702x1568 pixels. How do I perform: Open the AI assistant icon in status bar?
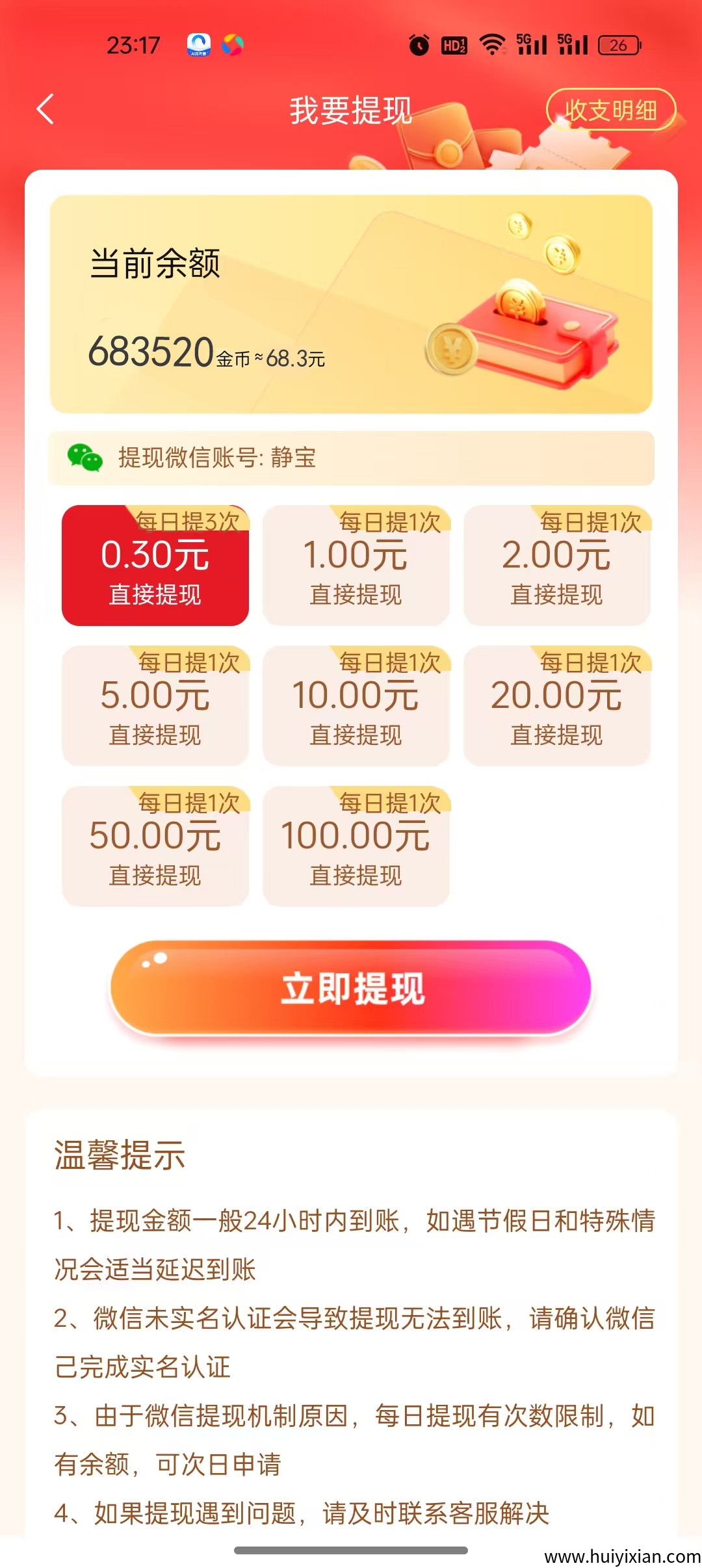click(x=200, y=44)
